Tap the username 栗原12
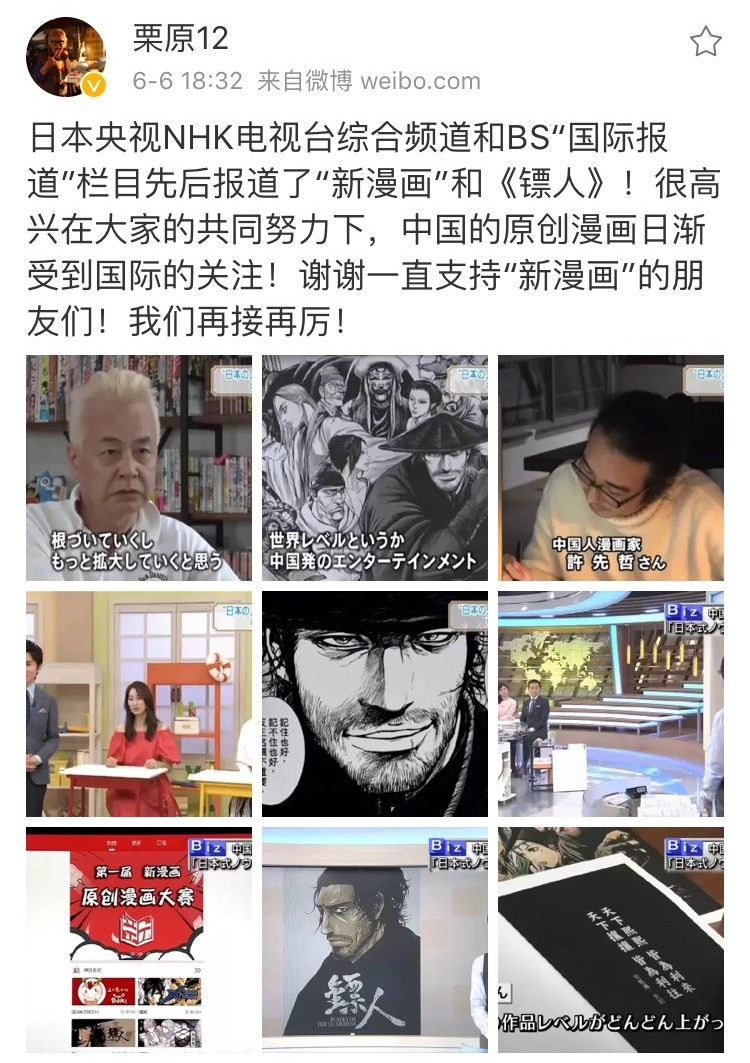Screen dimensions: 750x1063 [x=181, y=39]
